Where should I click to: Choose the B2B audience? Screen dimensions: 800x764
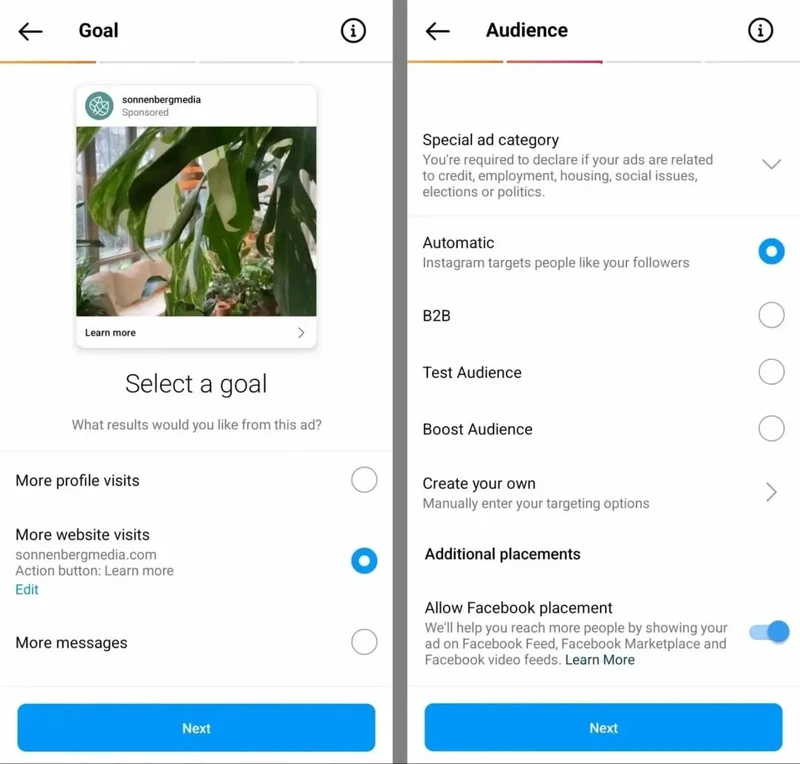click(771, 315)
